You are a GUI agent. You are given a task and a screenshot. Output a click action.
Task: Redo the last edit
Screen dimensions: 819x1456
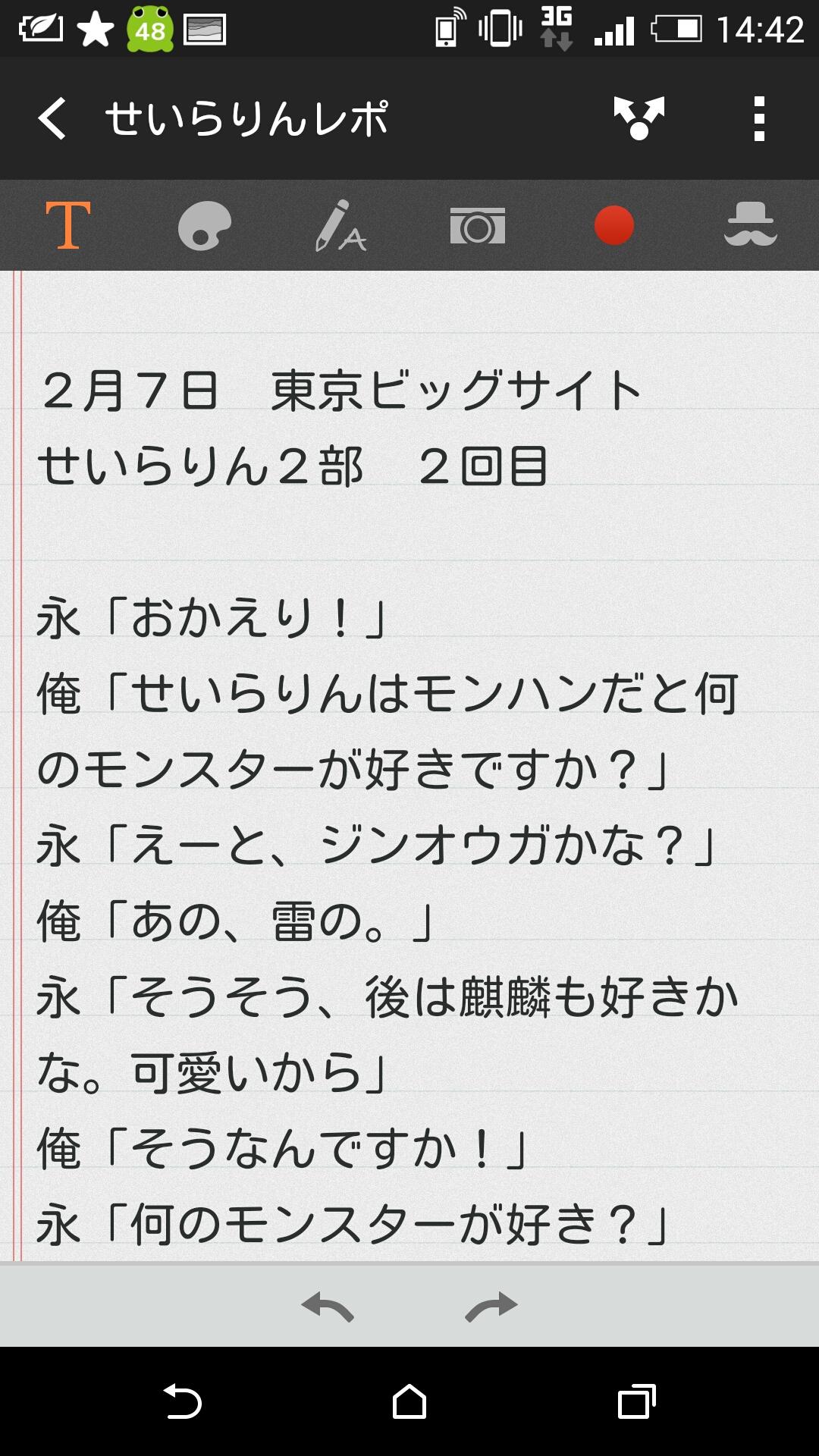[x=491, y=1307]
